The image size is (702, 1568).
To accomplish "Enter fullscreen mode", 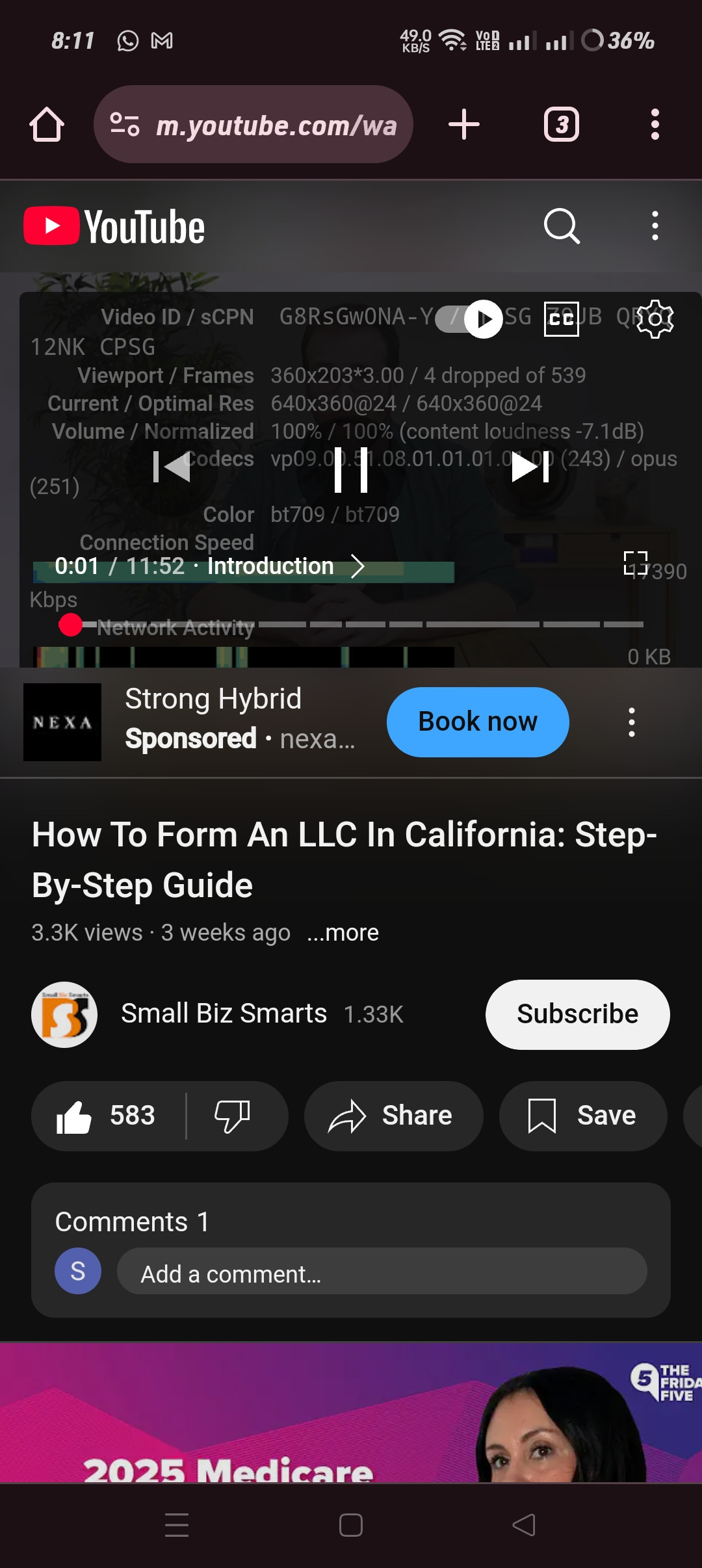I will point(636,563).
